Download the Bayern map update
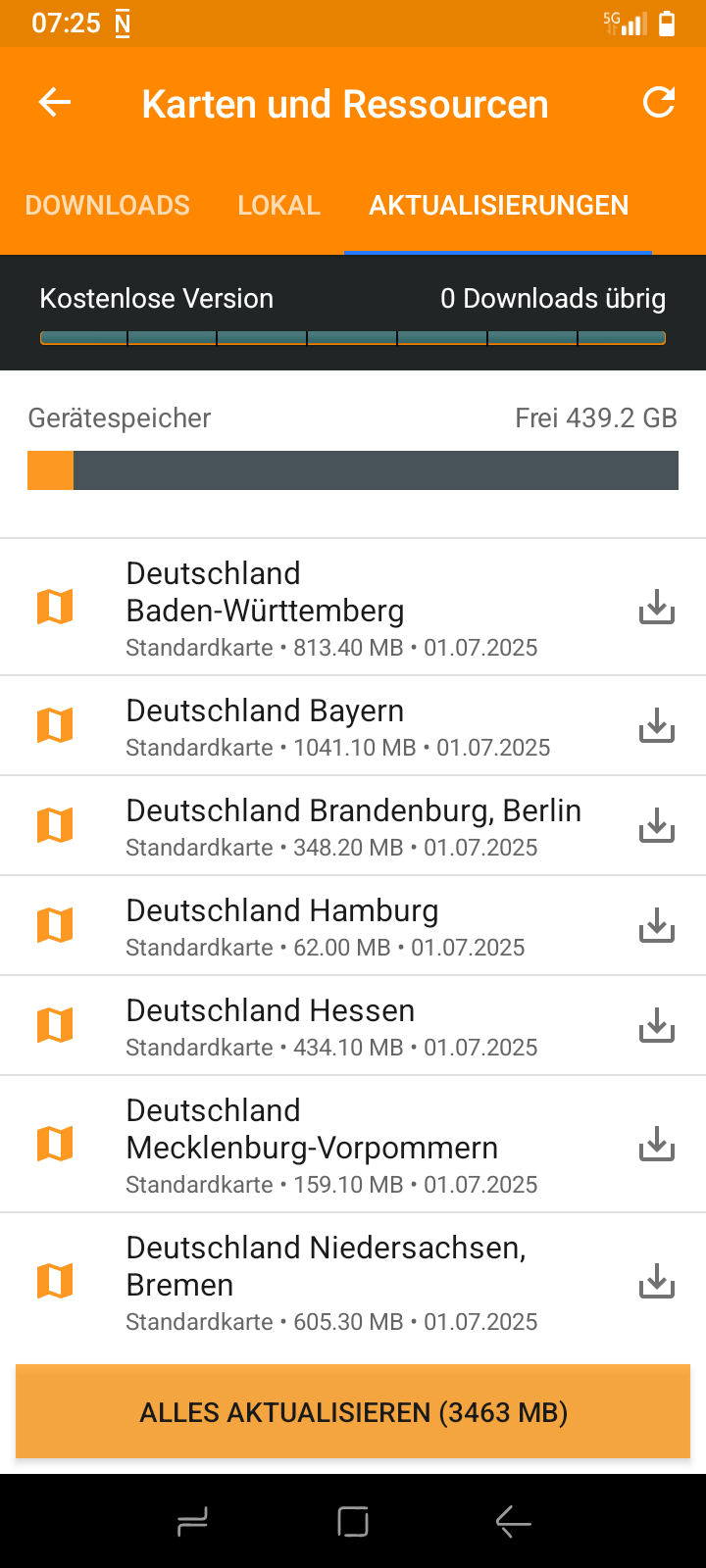 click(657, 726)
